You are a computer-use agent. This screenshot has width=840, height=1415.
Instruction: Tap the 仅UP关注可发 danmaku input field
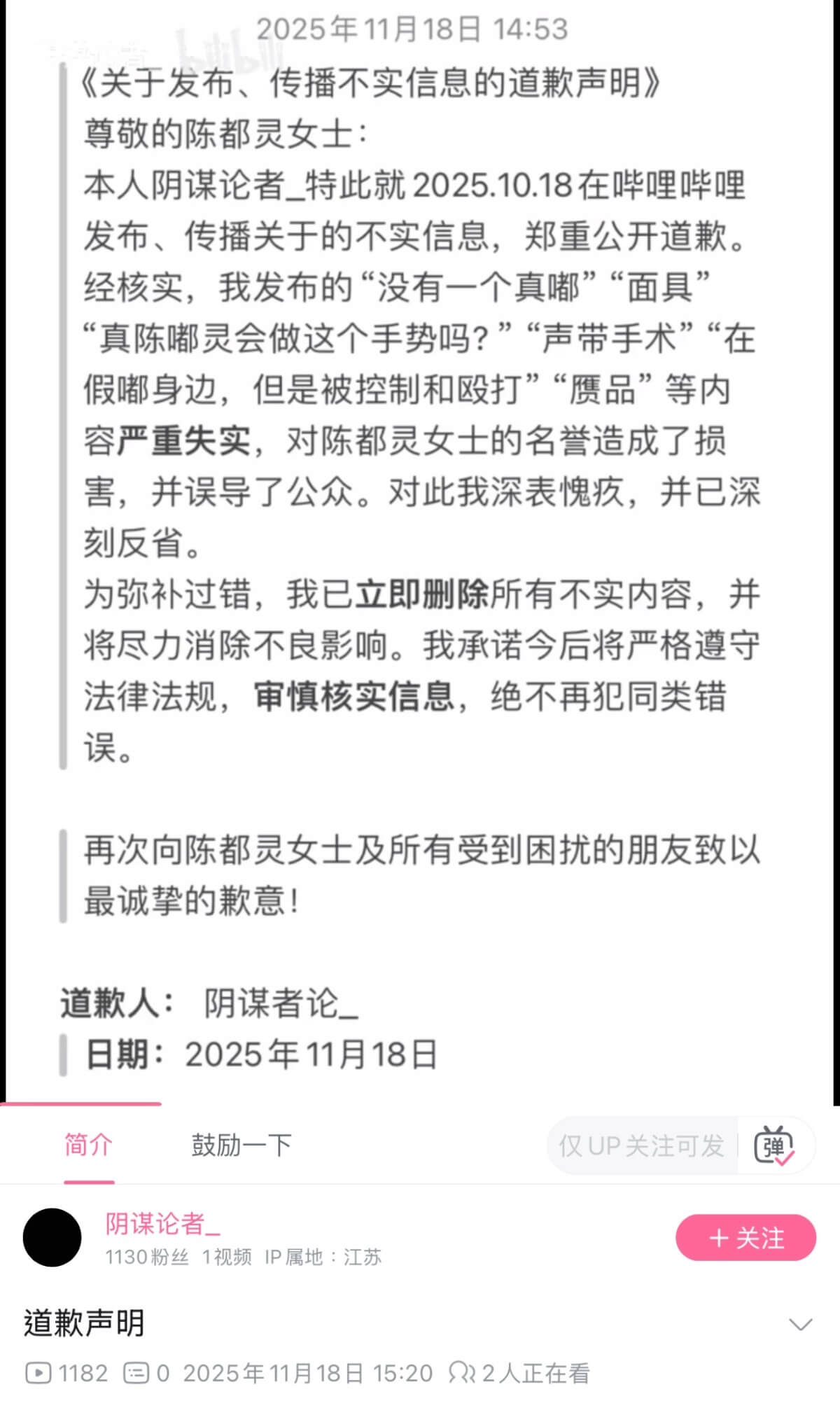tap(640, 1146)
